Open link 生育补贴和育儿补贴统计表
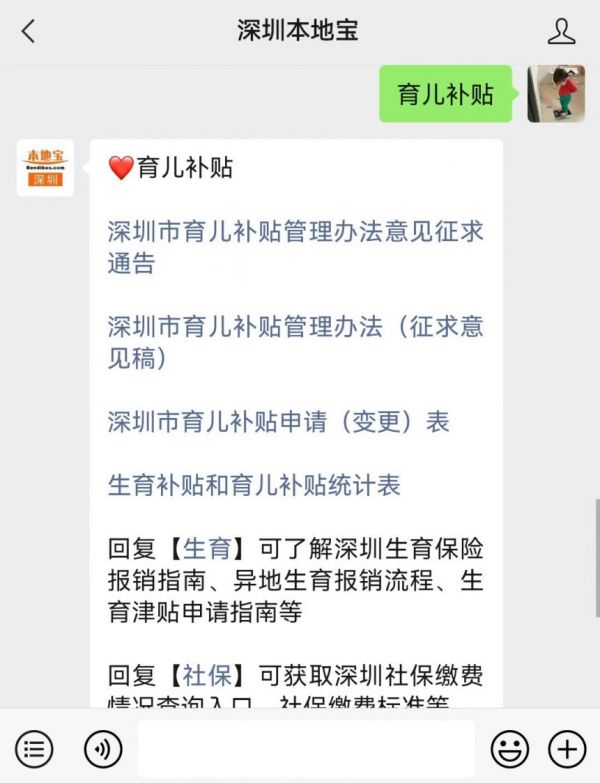This screenshot has height=783, width=600. [254, 485]
